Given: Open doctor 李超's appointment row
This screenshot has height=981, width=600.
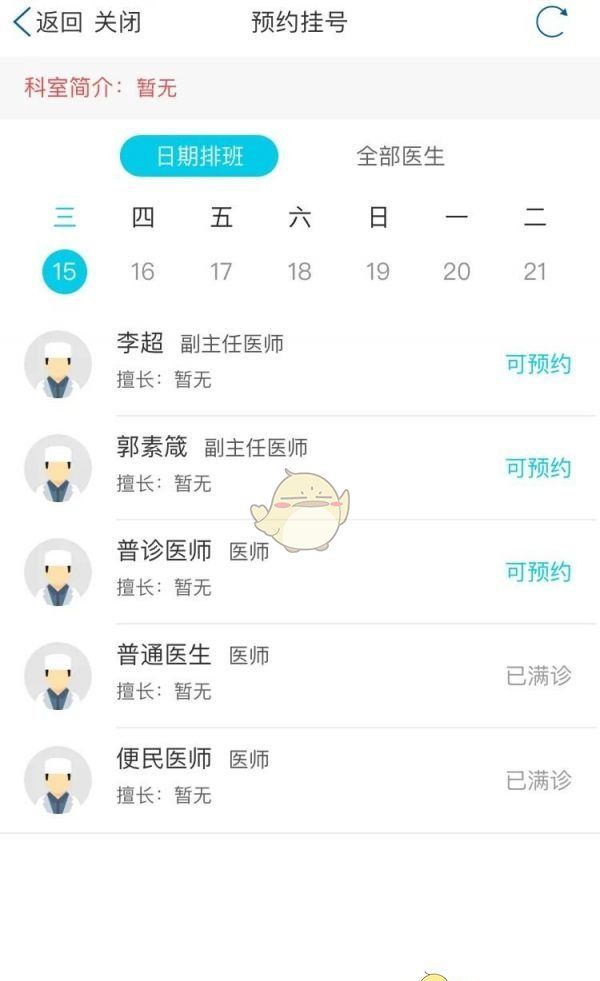Looking at the screenshot, I should point(300,363).
